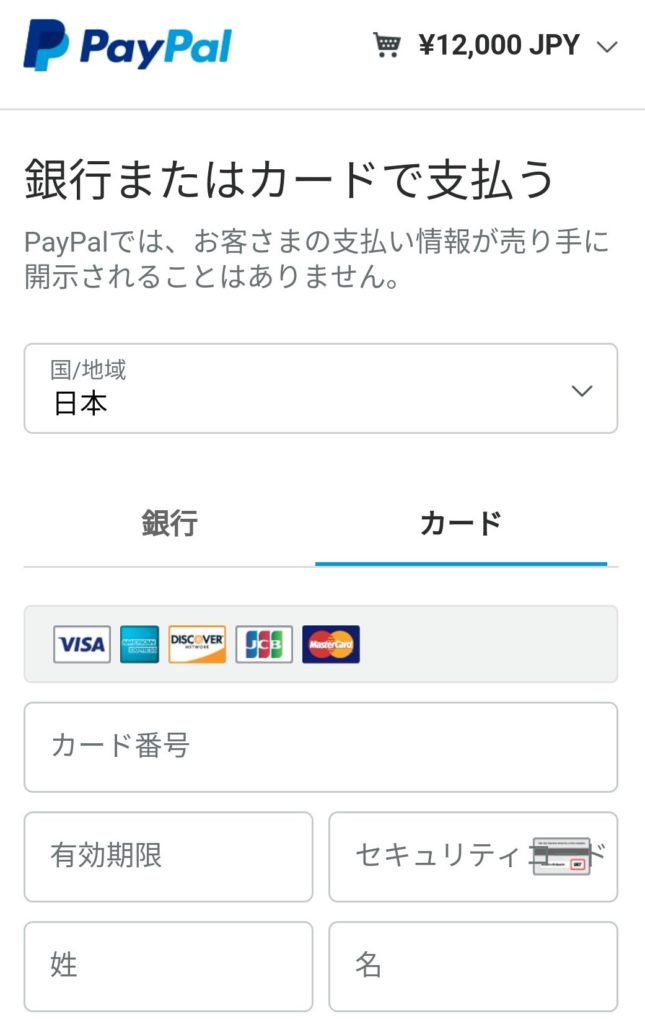Viewport: 645px width, 1024px height.
Task: Focus the 名 first name field
Action: click(473, 966)
